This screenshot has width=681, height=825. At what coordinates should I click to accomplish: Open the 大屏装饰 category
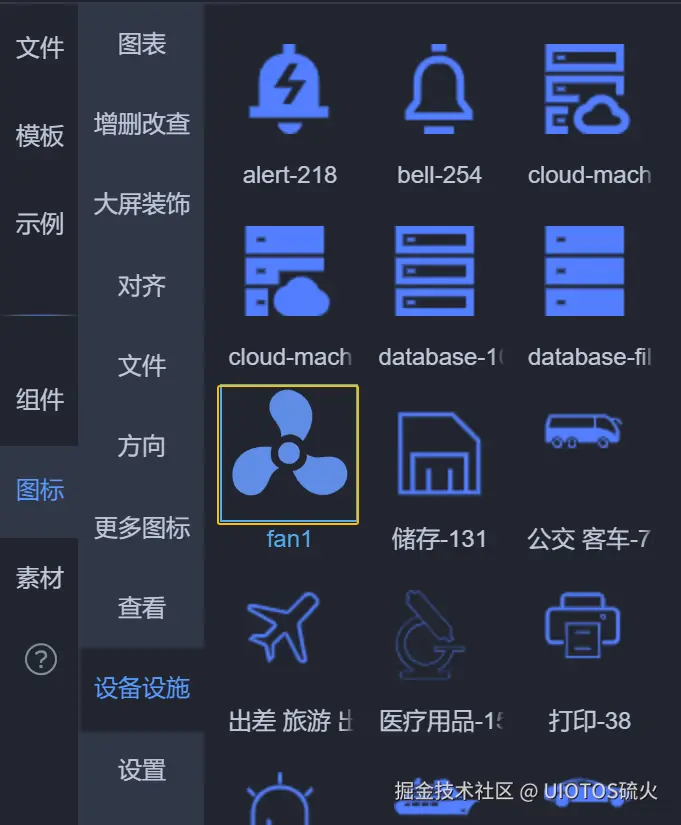[142, 205]
